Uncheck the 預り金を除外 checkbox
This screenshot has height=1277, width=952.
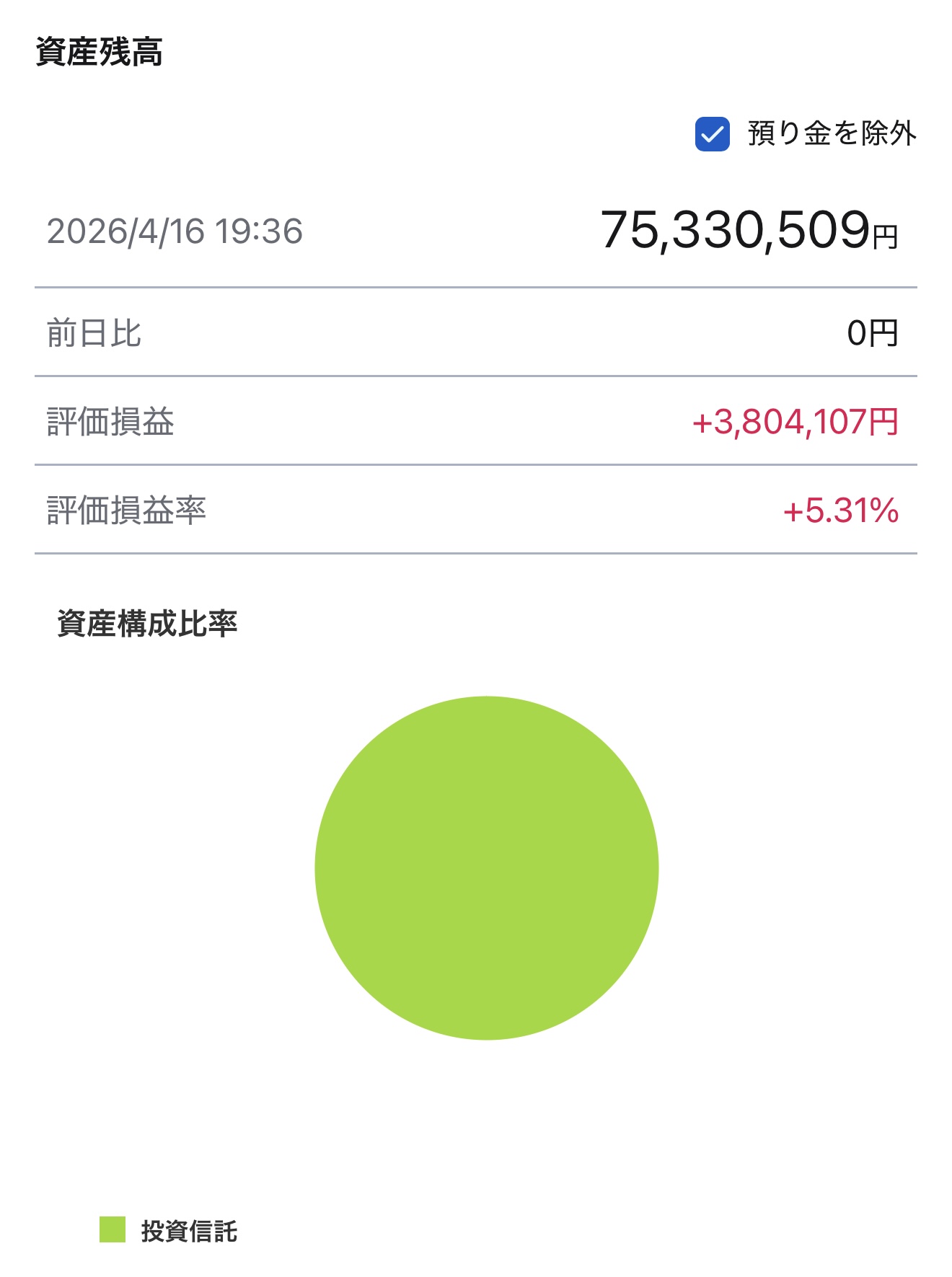(712, 134)
